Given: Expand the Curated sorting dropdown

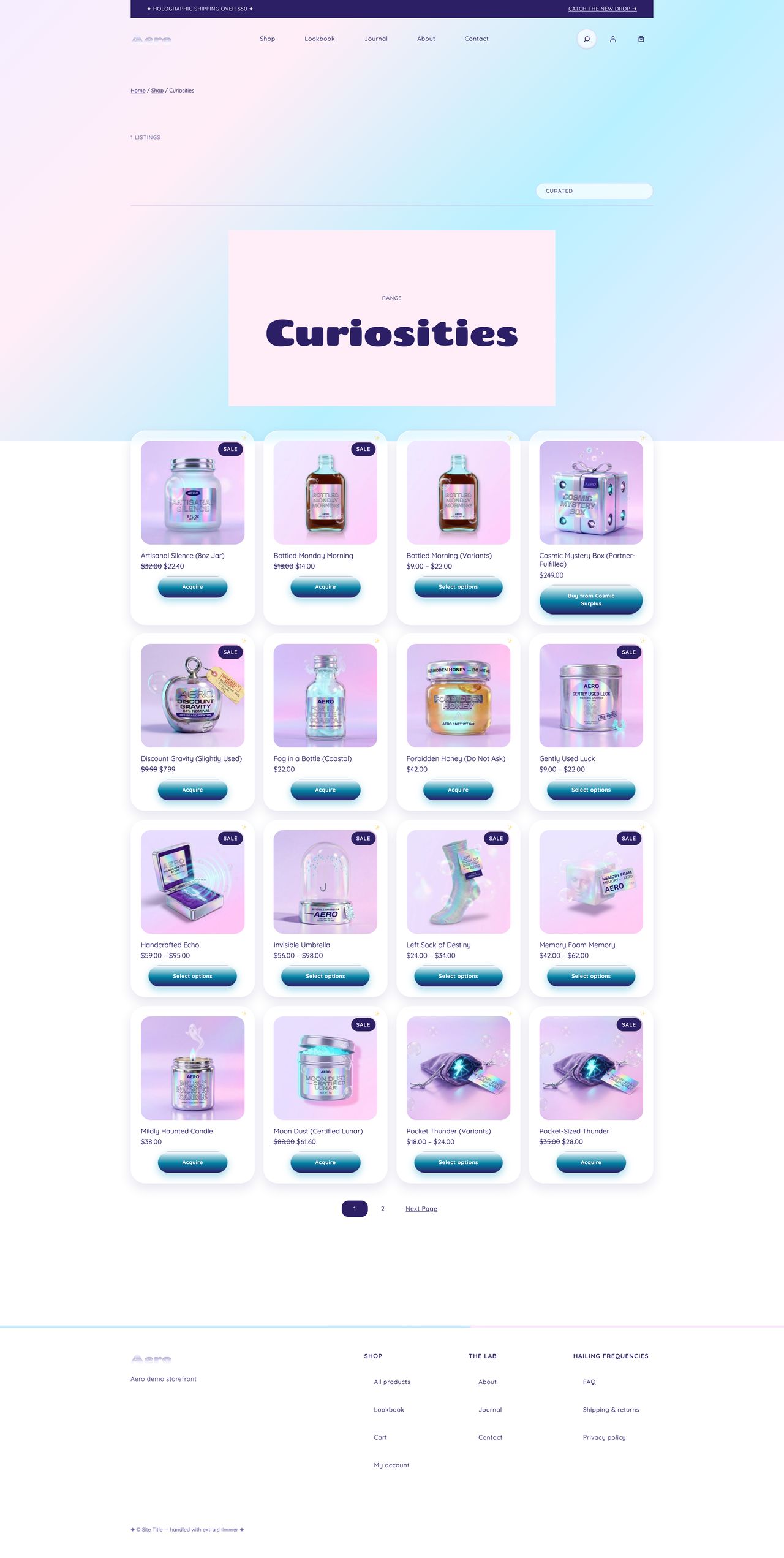Looking at the screenshot, I should 594,191.
